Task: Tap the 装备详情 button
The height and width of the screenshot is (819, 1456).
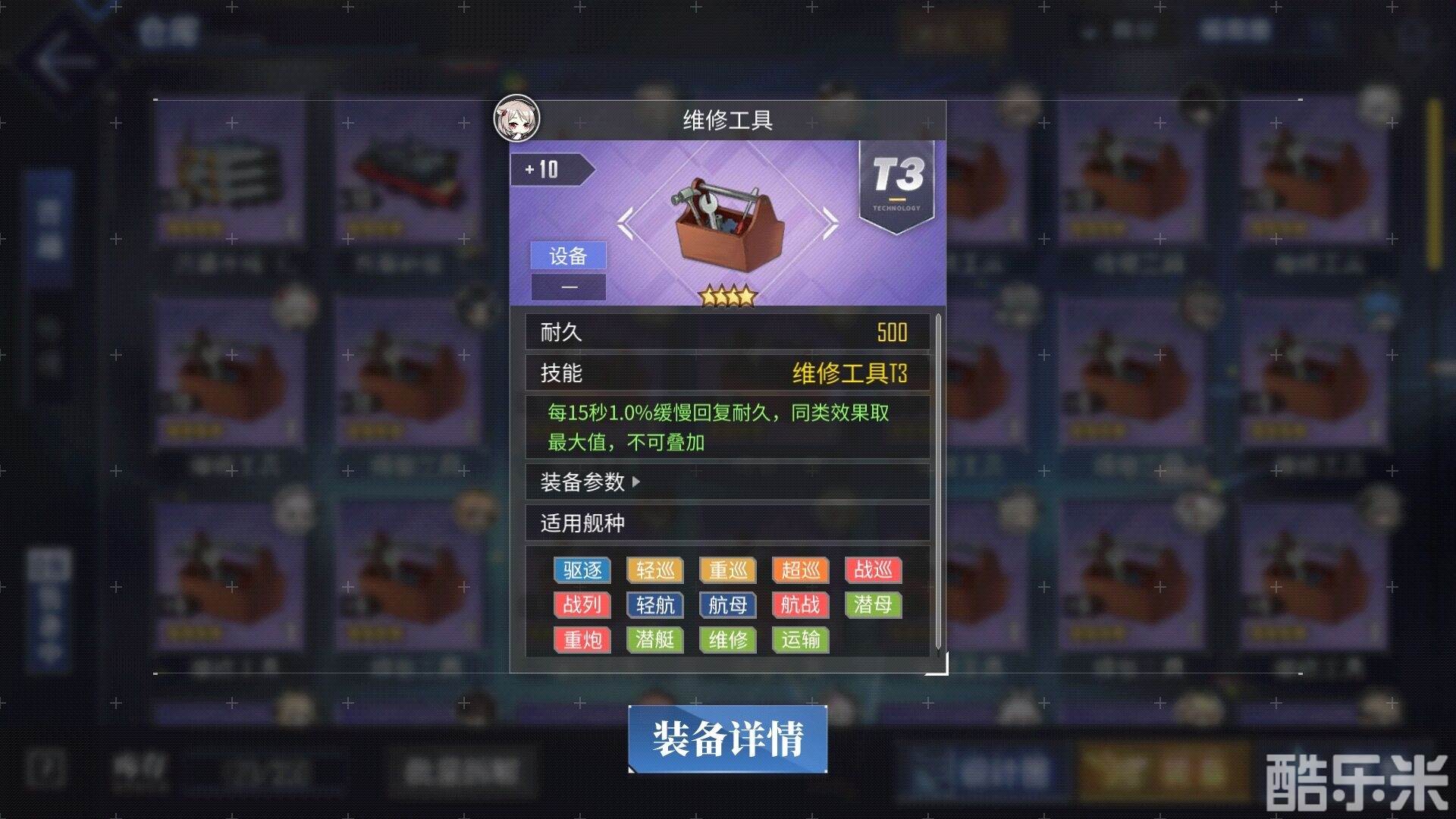Action: [727, 739]
